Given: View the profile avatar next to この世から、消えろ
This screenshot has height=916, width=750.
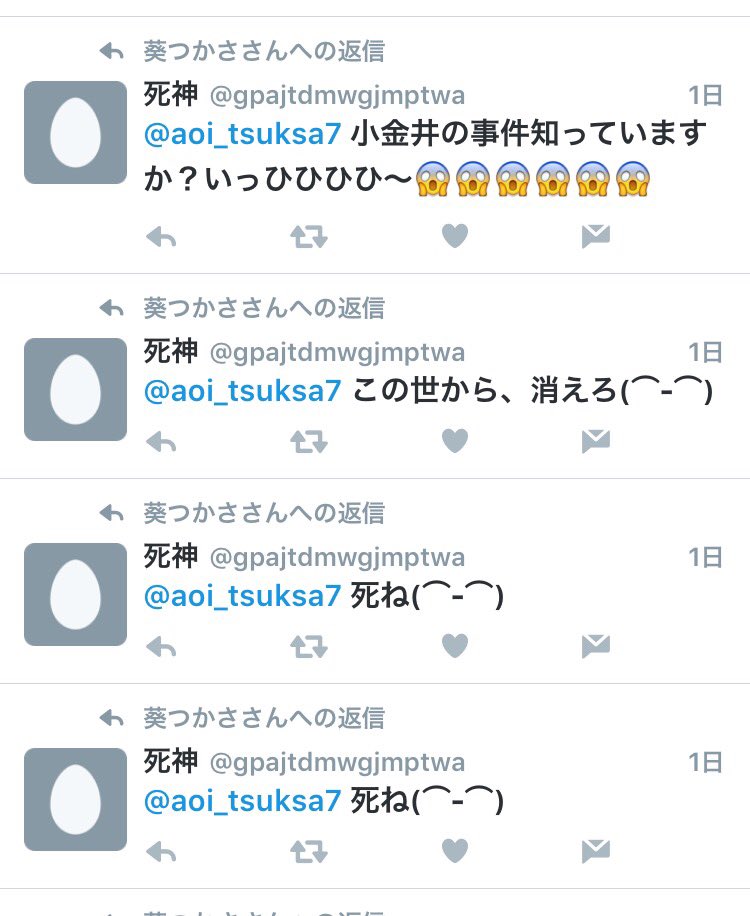Looking at the screenshot, I should (75, 389).
